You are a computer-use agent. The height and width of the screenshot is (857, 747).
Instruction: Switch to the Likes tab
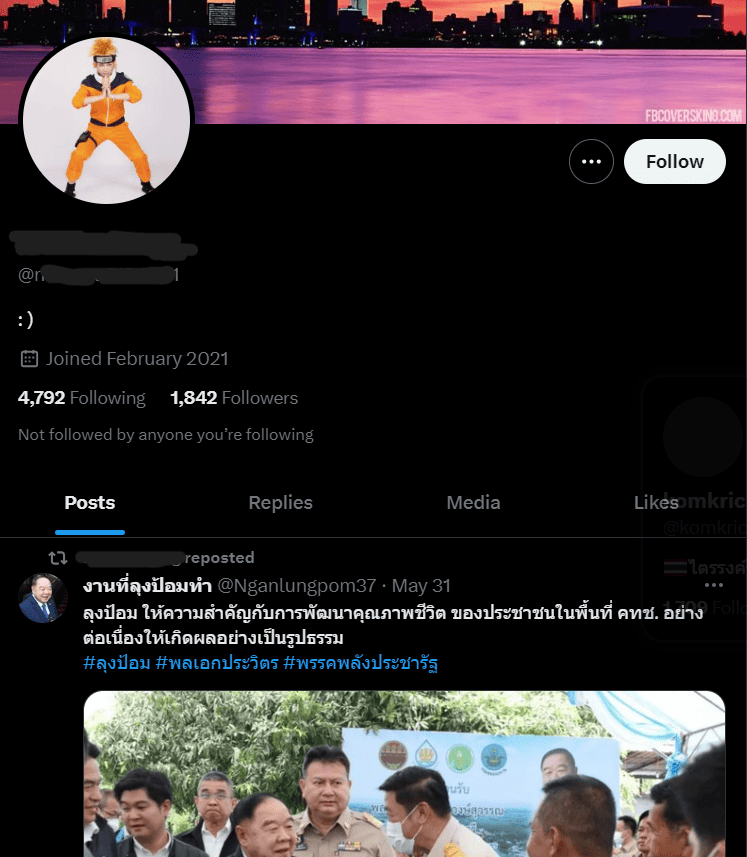(656, 503)
